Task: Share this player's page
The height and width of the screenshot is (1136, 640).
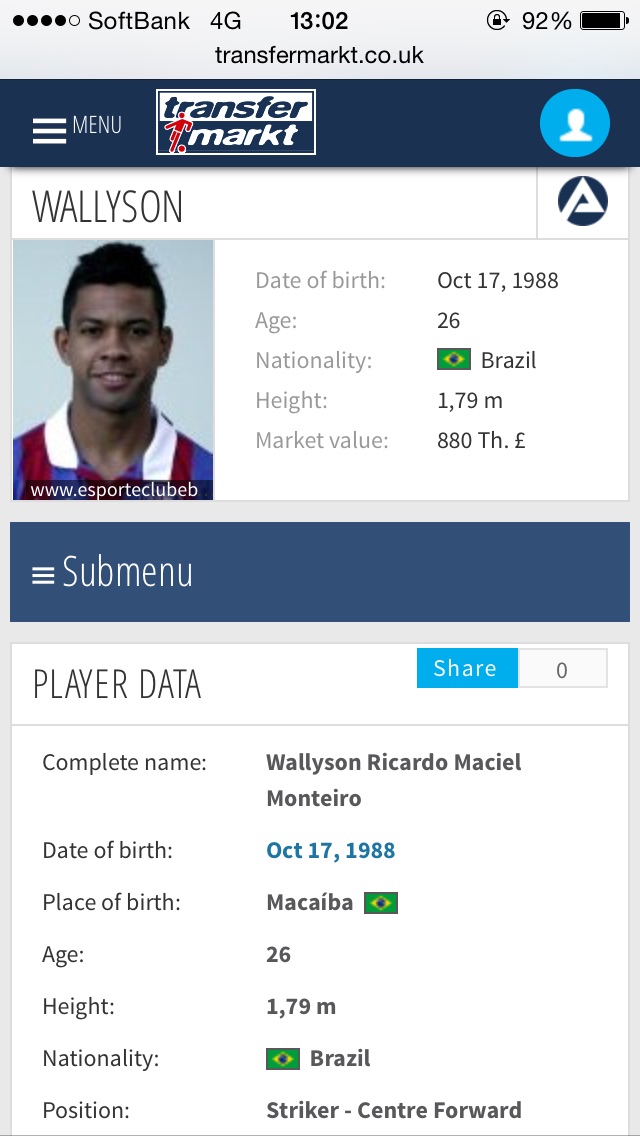Action: pos(466,668)
